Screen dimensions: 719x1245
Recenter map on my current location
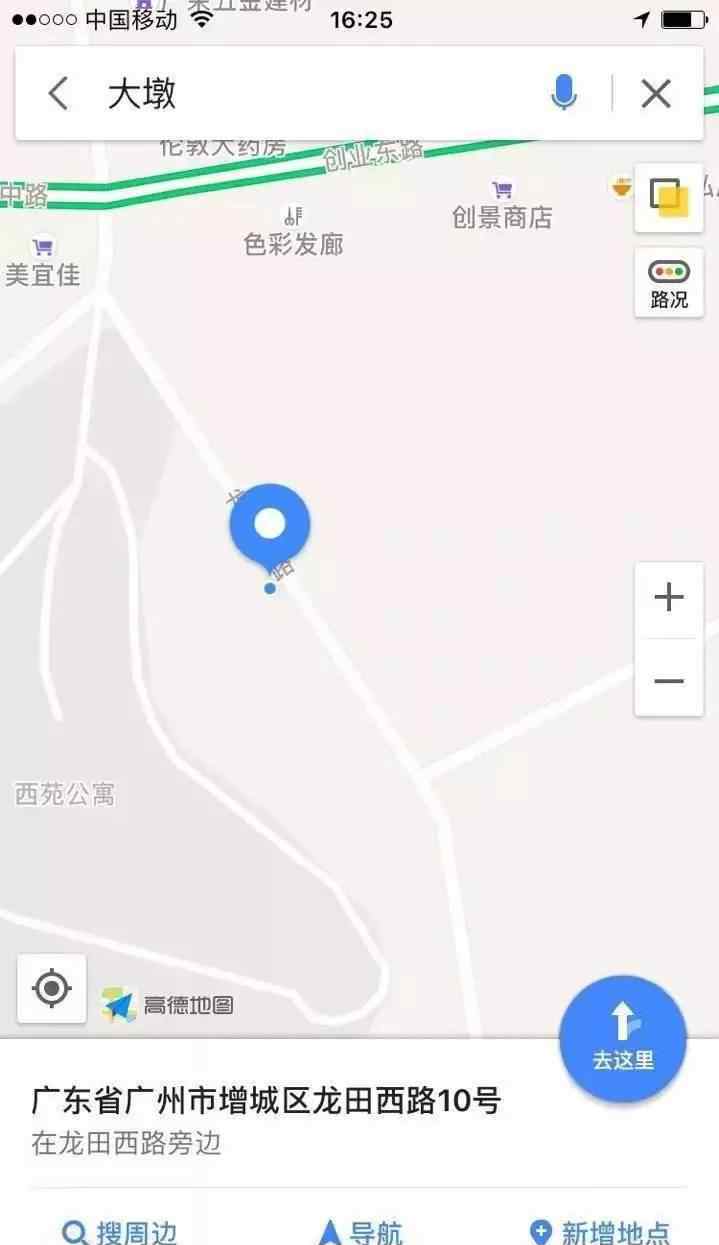[51, 989]
